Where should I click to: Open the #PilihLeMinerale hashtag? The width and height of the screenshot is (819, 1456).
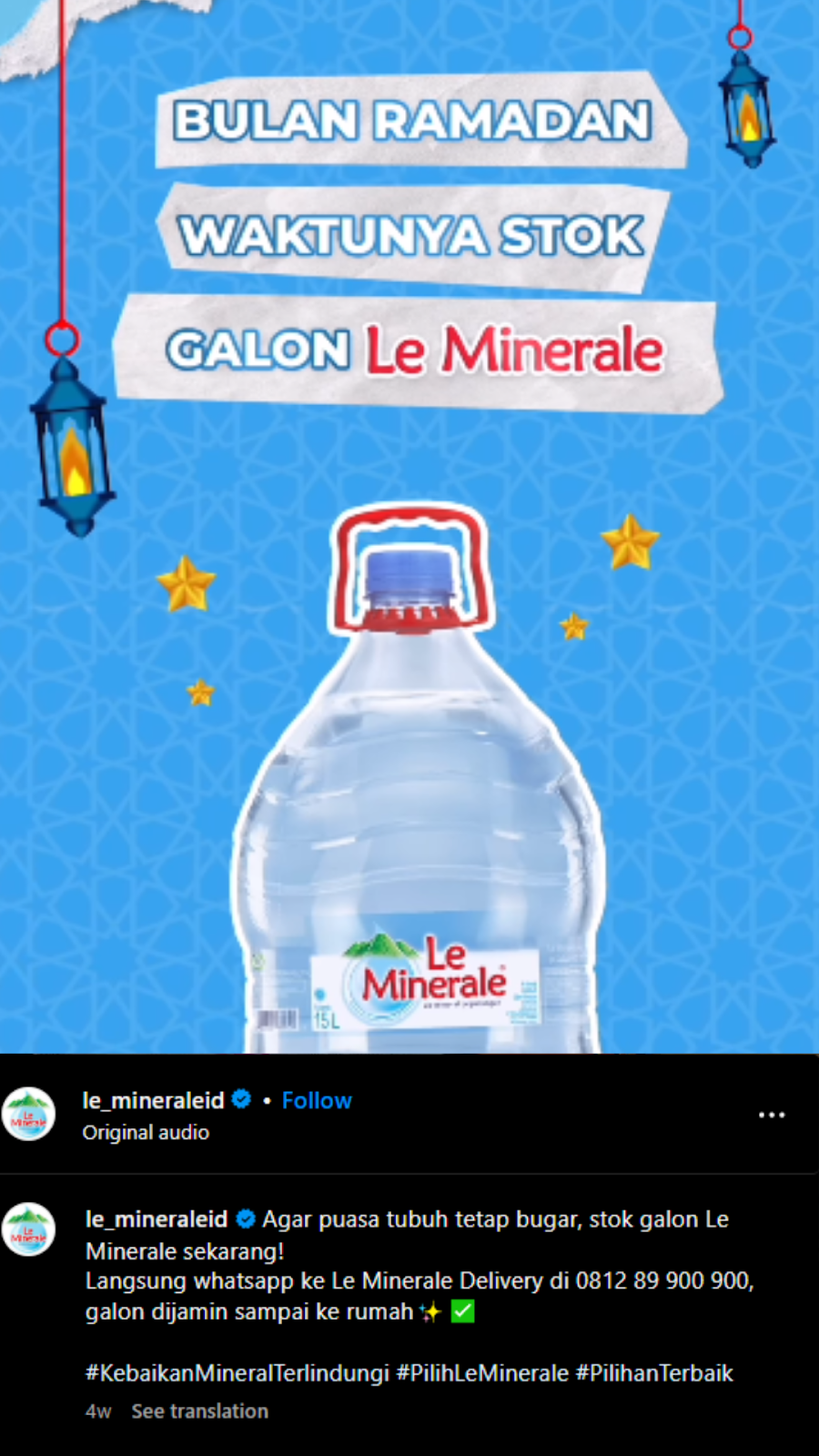pyautogui.click(x=482, y=1372)
